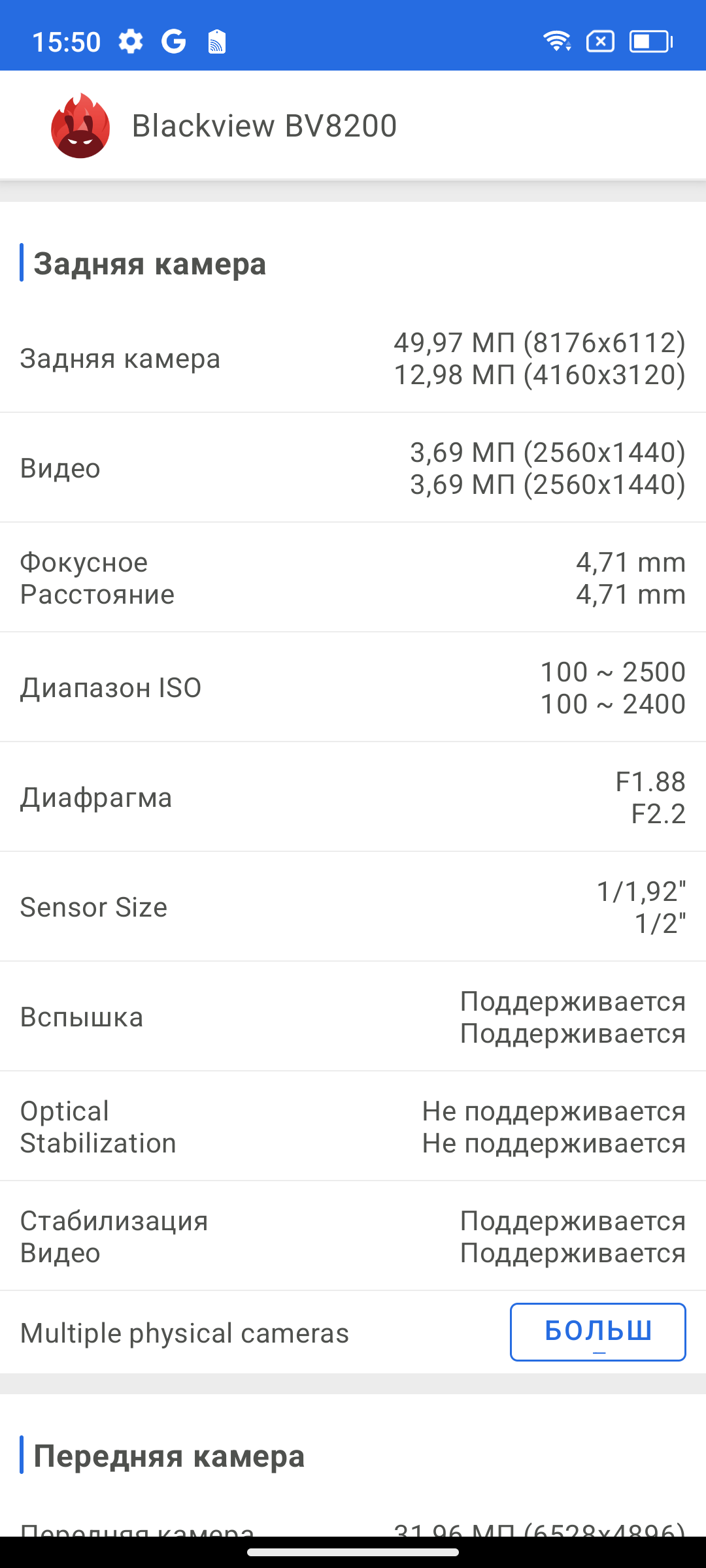Tap the БОЛЬШ button for multiple cameras
Image resolution: width=706 pixels, height=1568 pixels.
(597, 1332)
